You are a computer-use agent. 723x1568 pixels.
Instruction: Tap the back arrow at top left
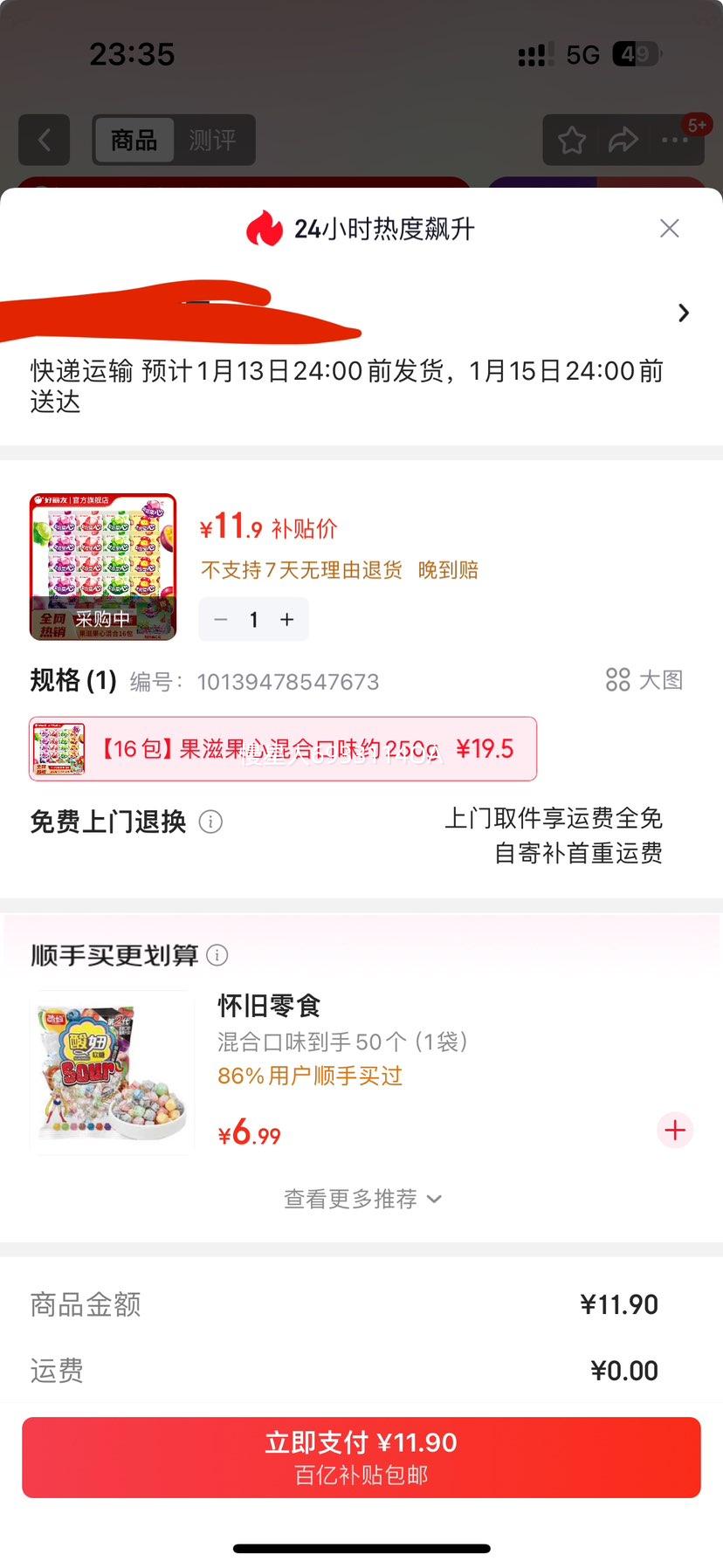[44, 140]
